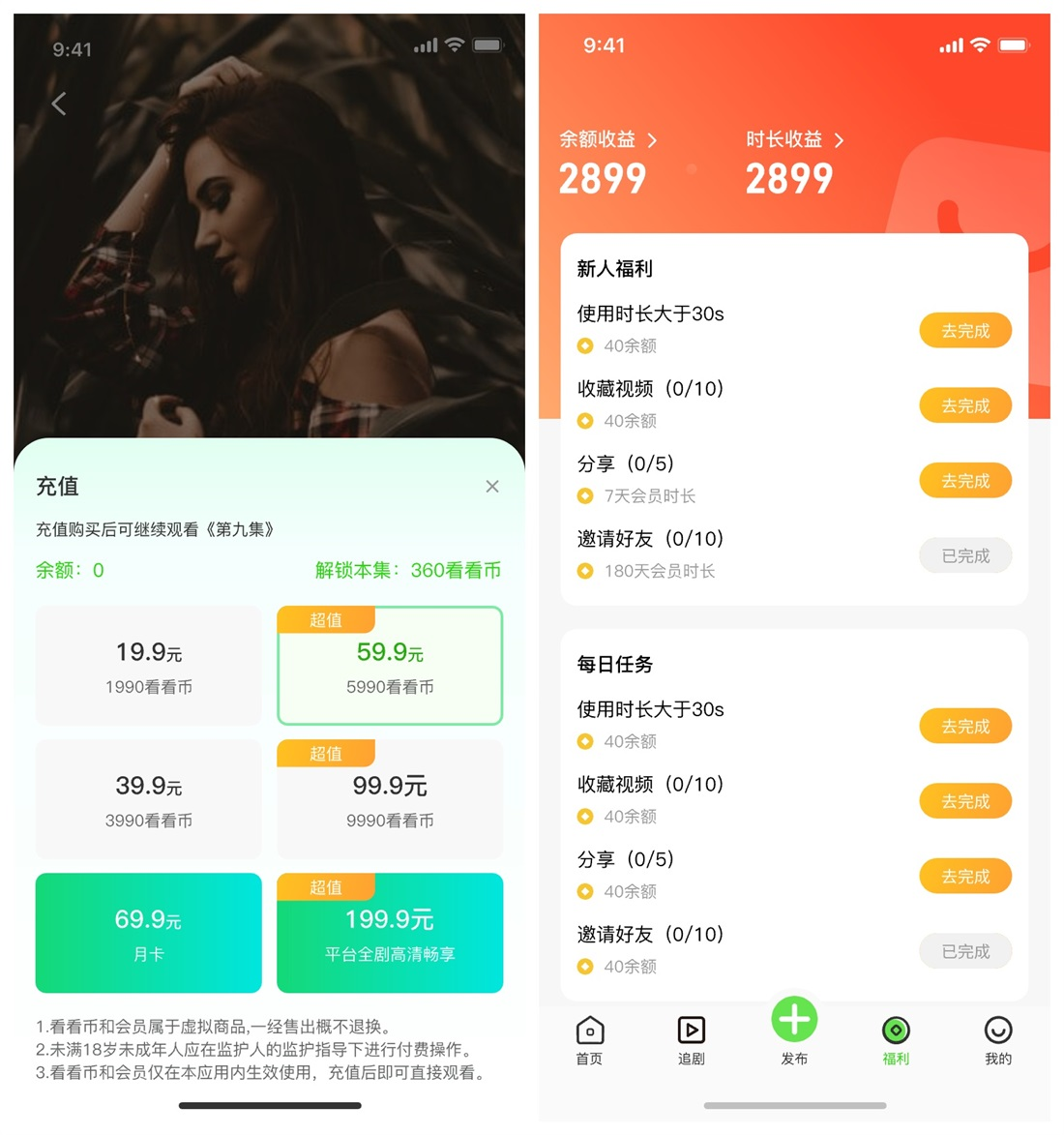Open 余额收益 details
Viewport: 1064px width, 1135px height.
coord(608,139)
